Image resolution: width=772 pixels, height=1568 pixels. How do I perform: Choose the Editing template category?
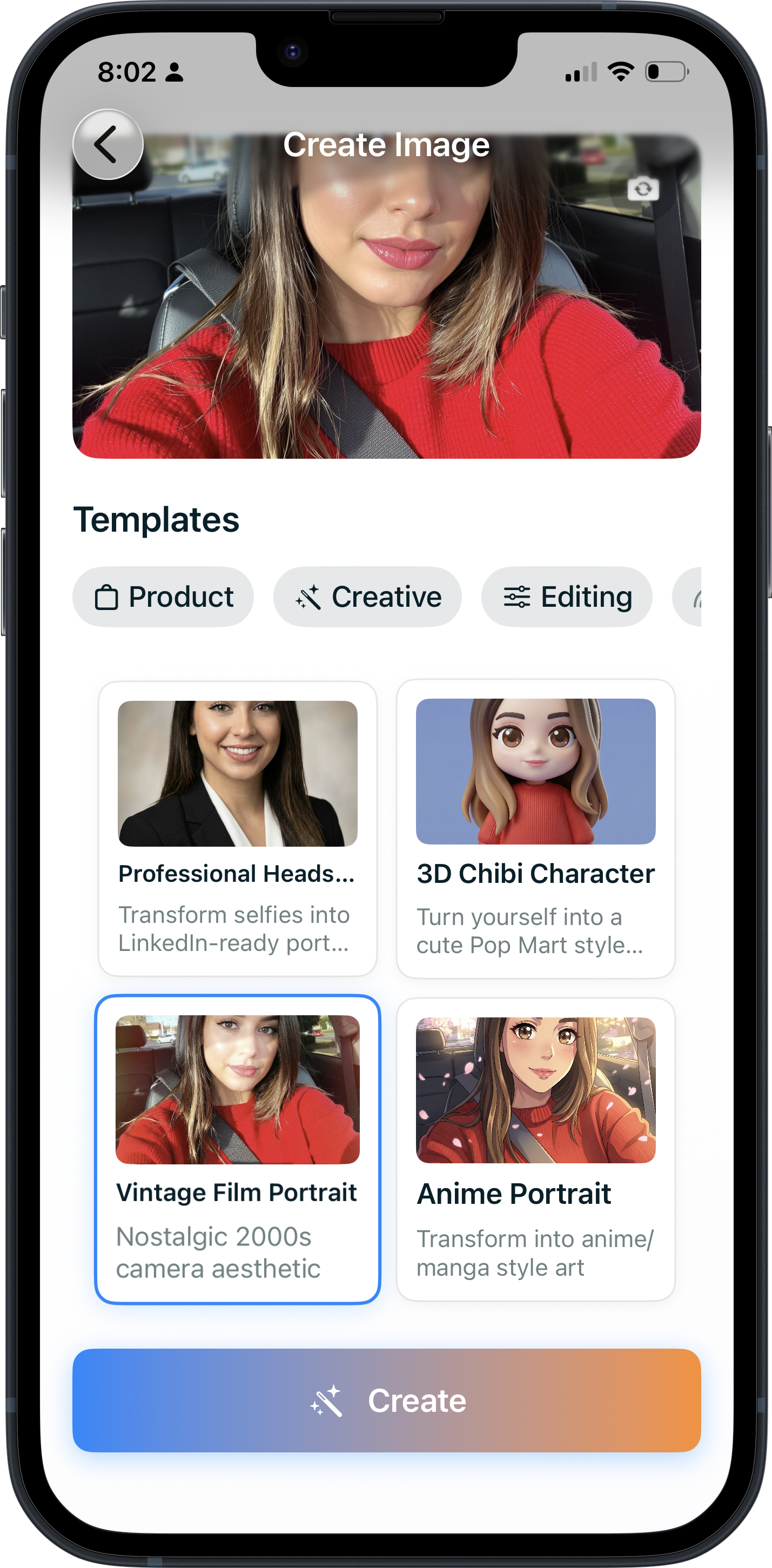tap(566, 597)
